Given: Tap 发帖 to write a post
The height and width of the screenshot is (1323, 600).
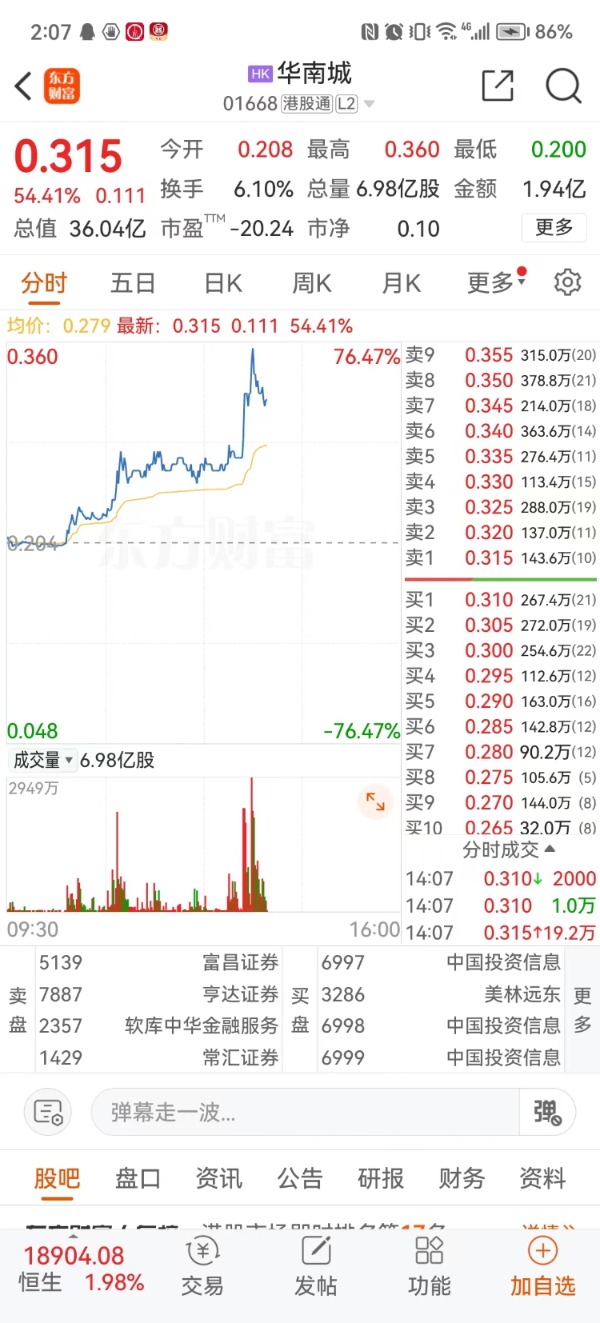Looking at the screenshot, I should tap(316, 1266).
